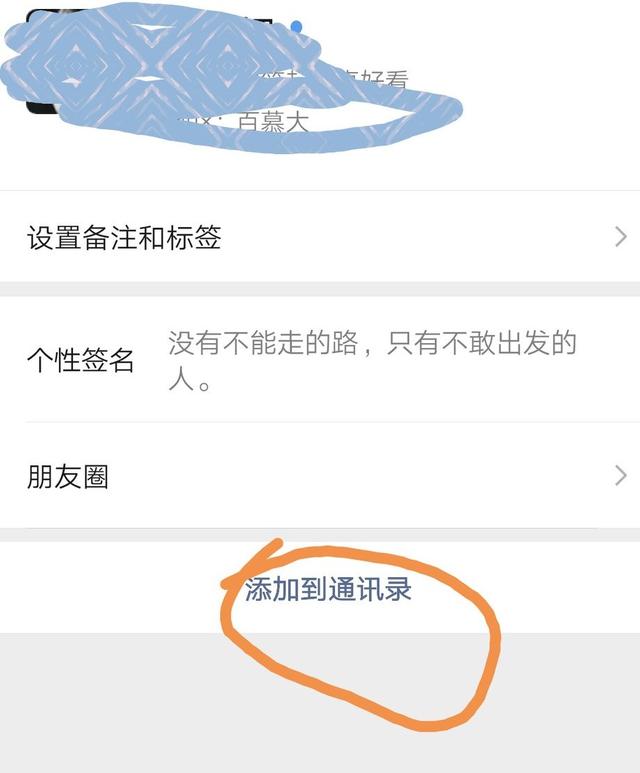Open 设置备注和标签 row
Image resolution: width=640 pixels, height=773 pixels.
point(320,238)
